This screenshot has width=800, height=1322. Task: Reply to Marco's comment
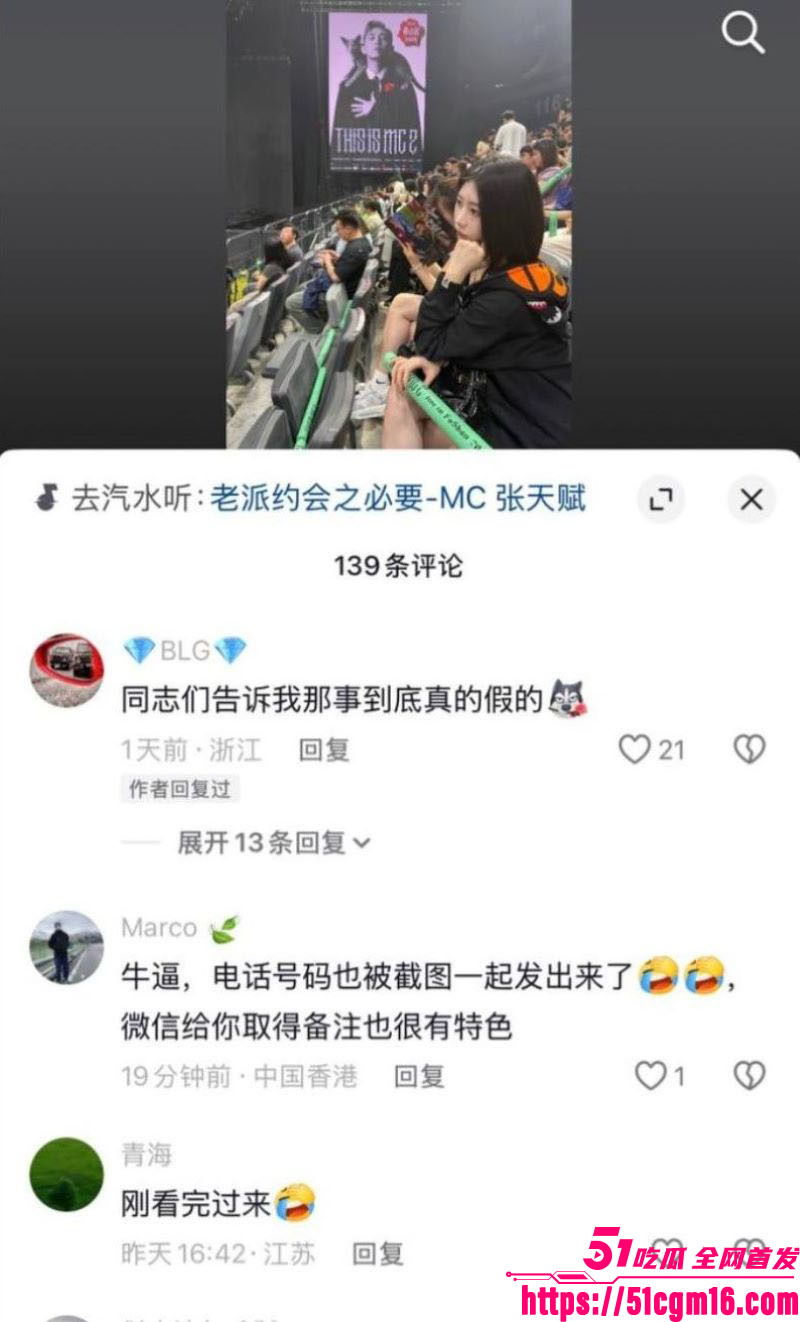tap(419, 1076)
